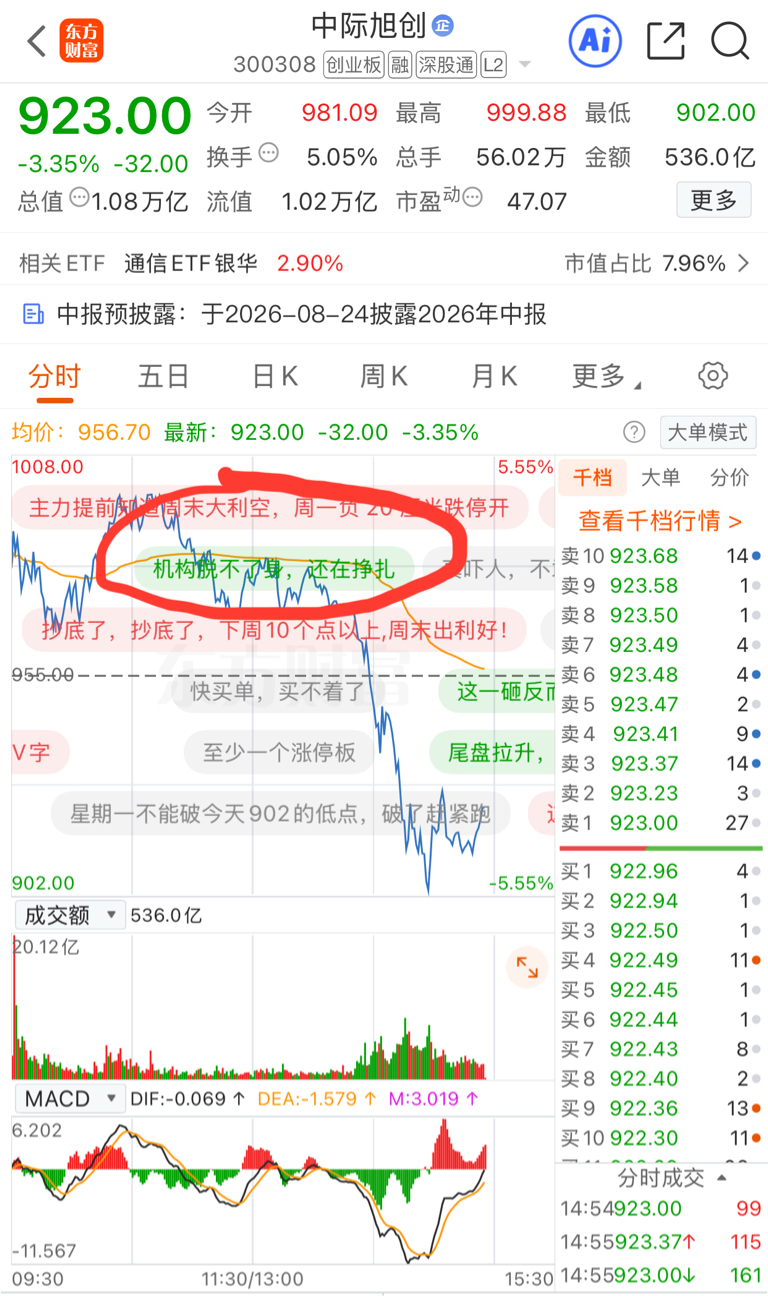Enable 大单模式 button
The width and height of the screenshot is (768, 1296).
(x=708, y=432)
